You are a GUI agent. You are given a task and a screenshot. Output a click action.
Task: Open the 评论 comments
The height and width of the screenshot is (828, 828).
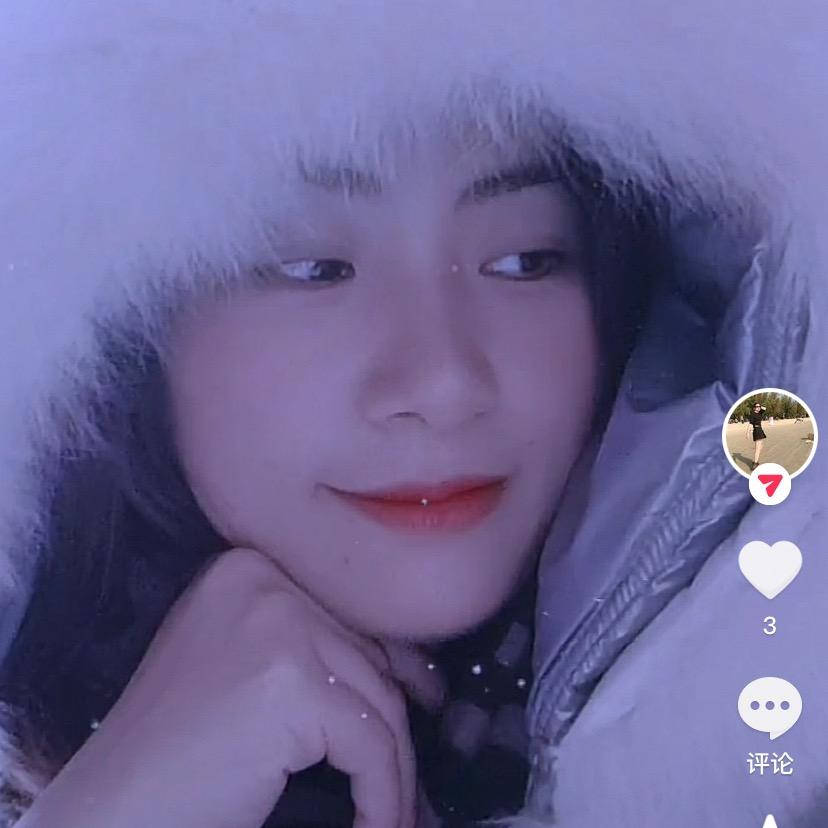tap(769, 708)
